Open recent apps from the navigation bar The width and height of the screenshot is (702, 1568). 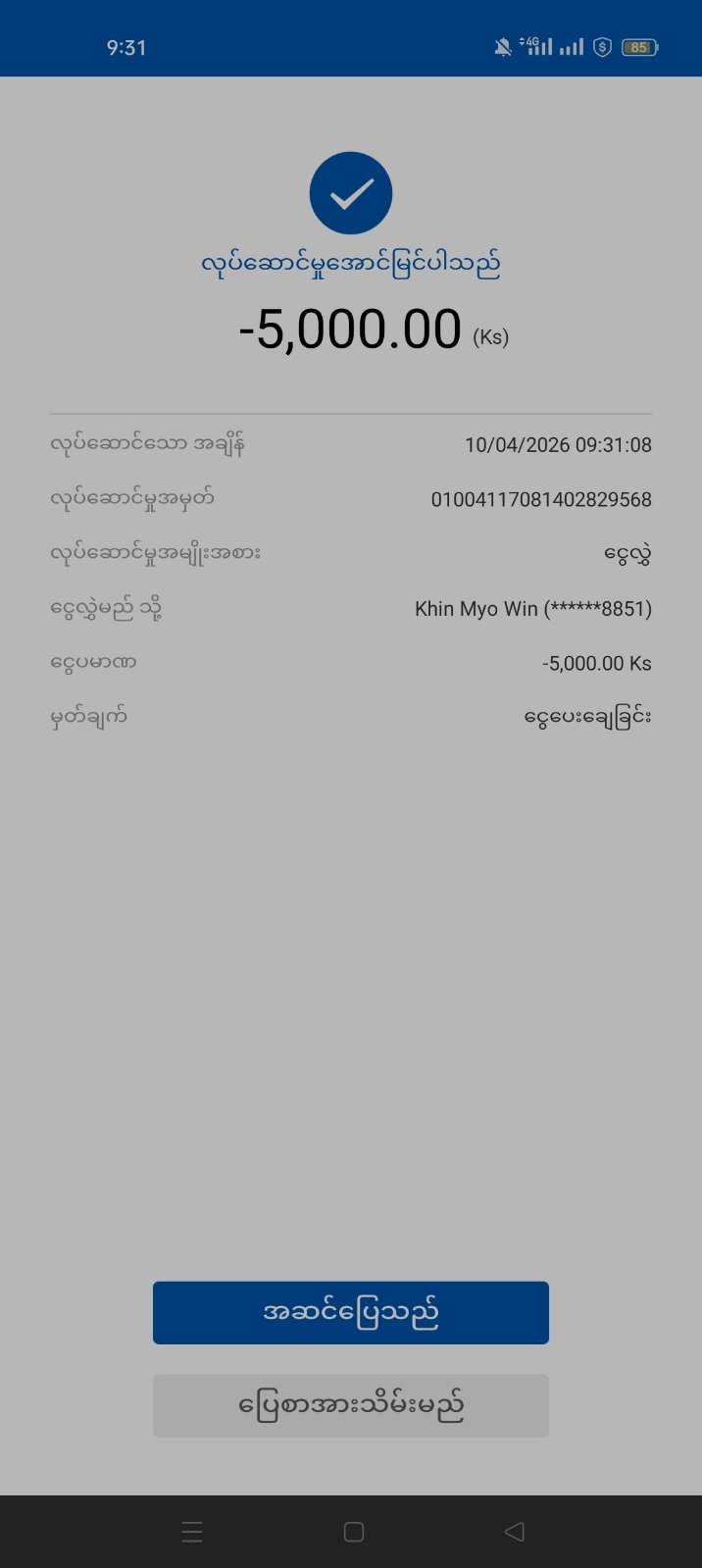(x=192, y=1532)
